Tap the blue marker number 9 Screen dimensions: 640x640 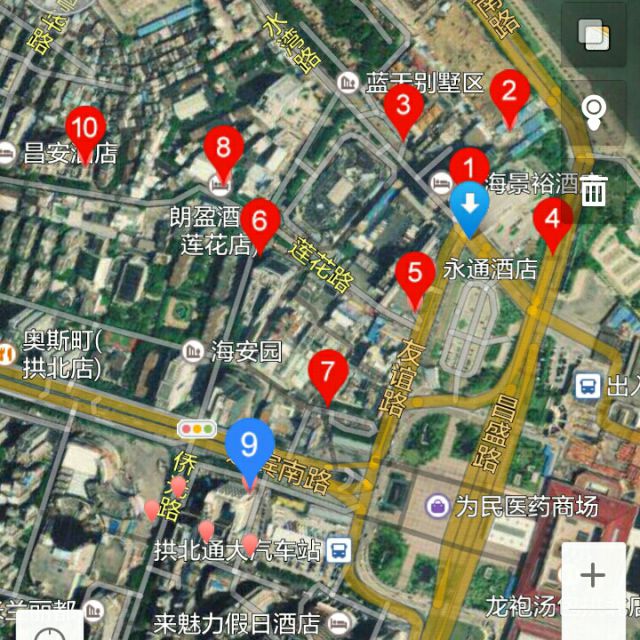pos(250,445)
